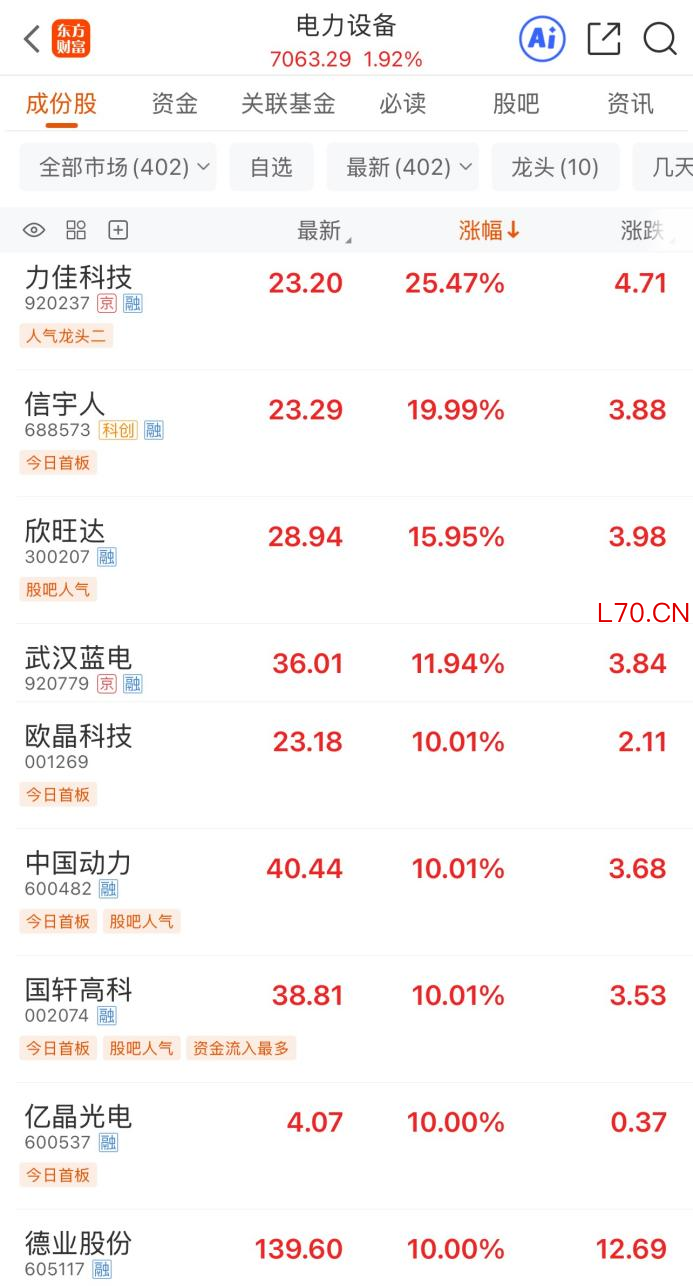
Task: Switch to the 关联基金 tab
Action: pyautogui.click(x=288, y=104)
